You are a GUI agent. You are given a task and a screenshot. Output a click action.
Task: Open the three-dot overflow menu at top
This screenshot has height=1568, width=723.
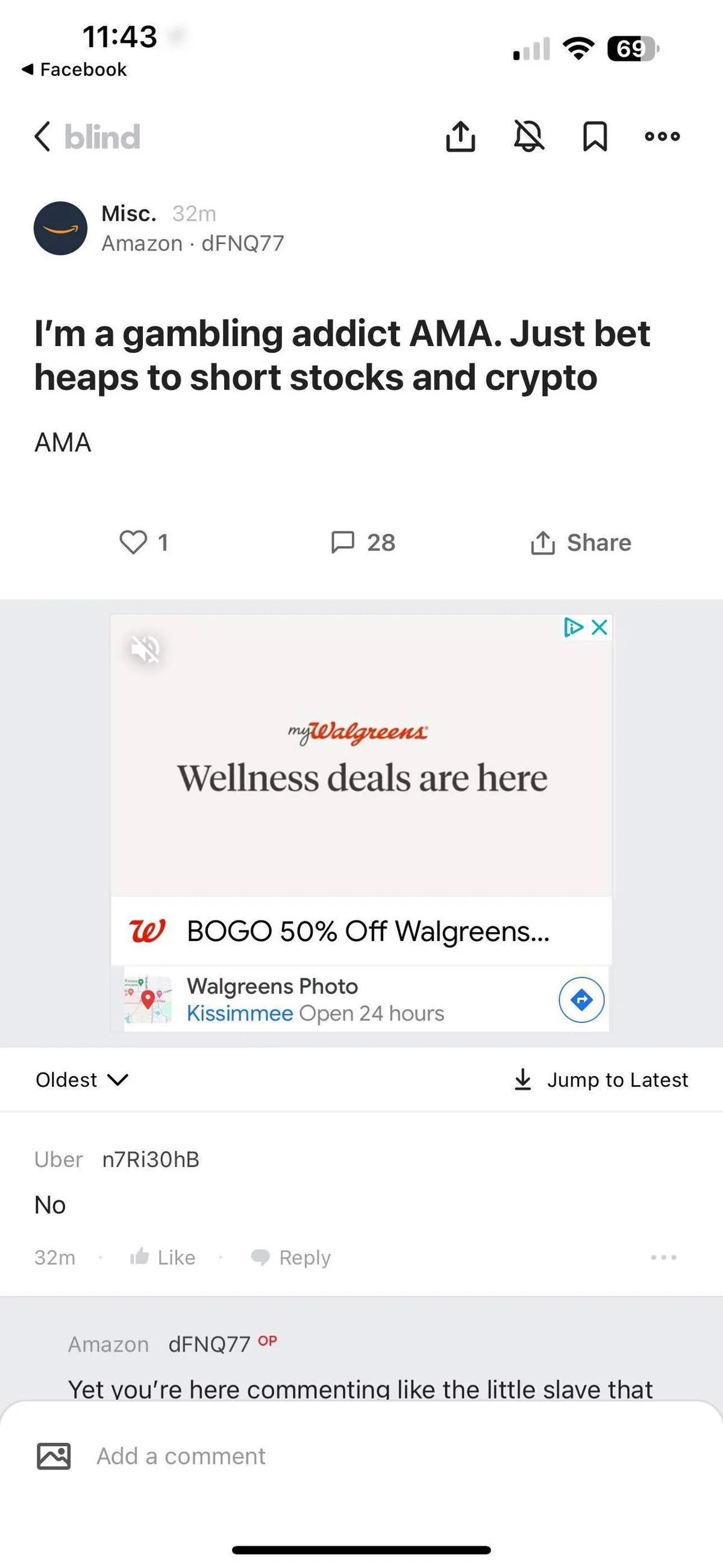(x=662, y=136)
